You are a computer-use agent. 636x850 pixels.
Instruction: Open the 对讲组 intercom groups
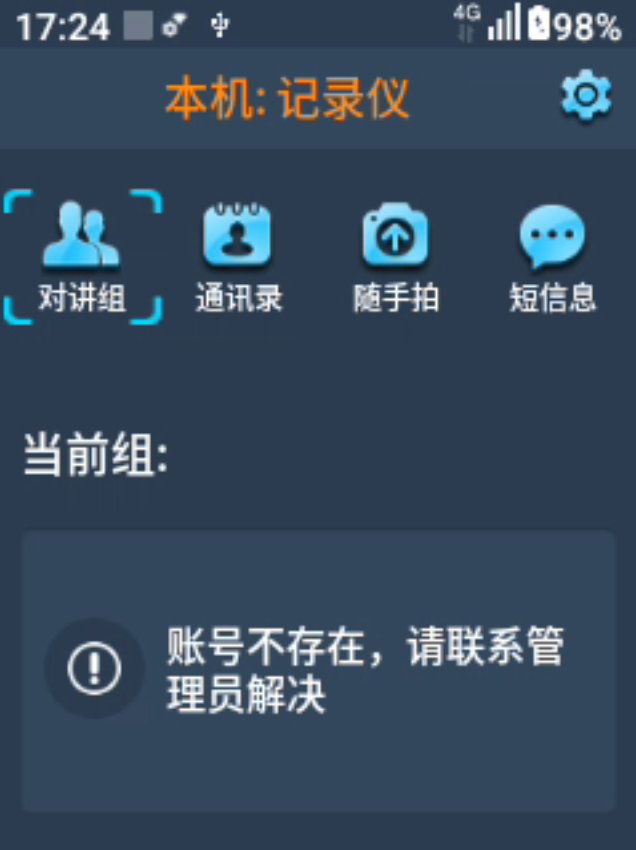pyautogui.click(x=82, y=257)
